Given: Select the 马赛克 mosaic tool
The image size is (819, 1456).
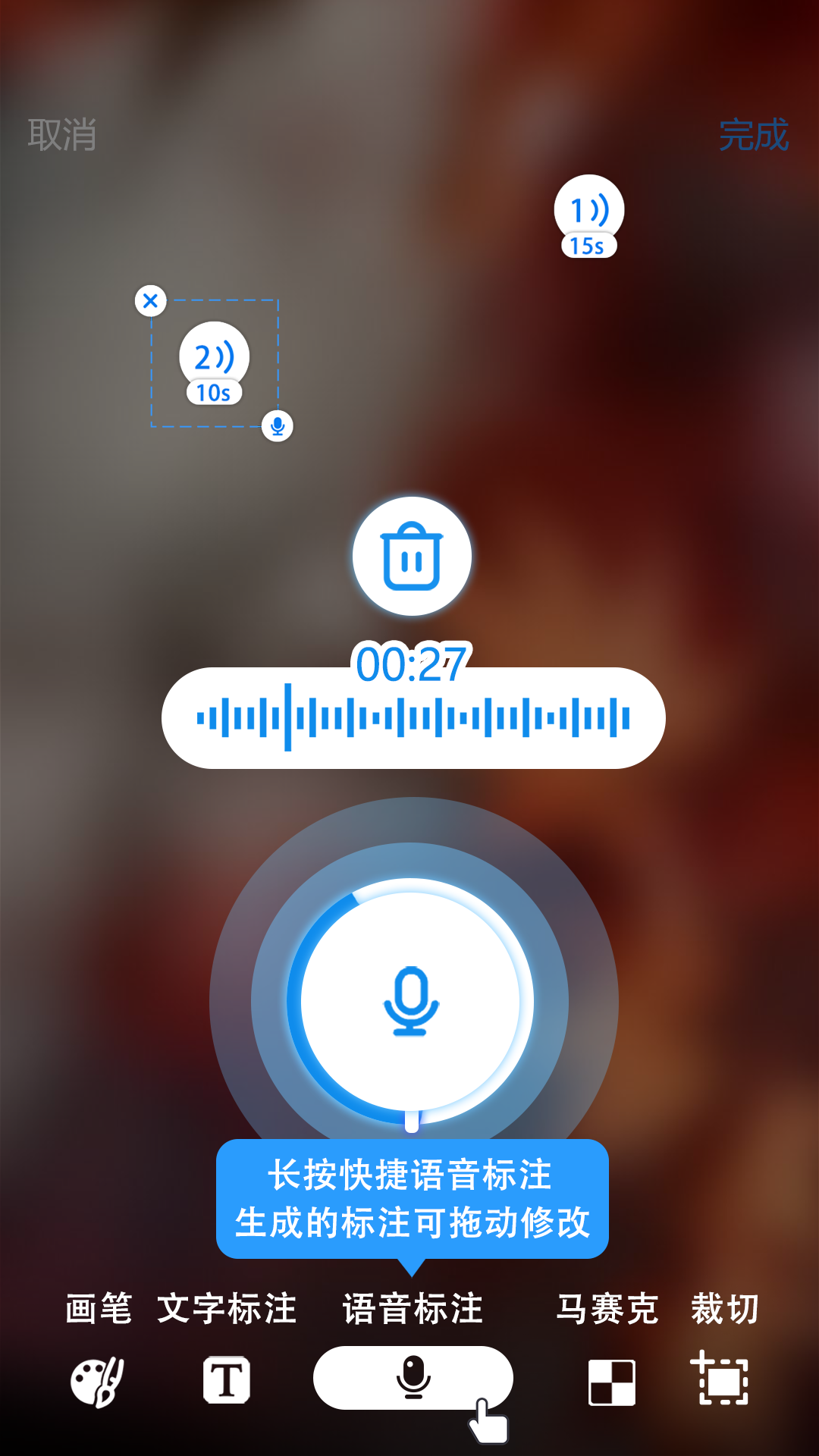Looking at the screenshot, I should 611,1382.
